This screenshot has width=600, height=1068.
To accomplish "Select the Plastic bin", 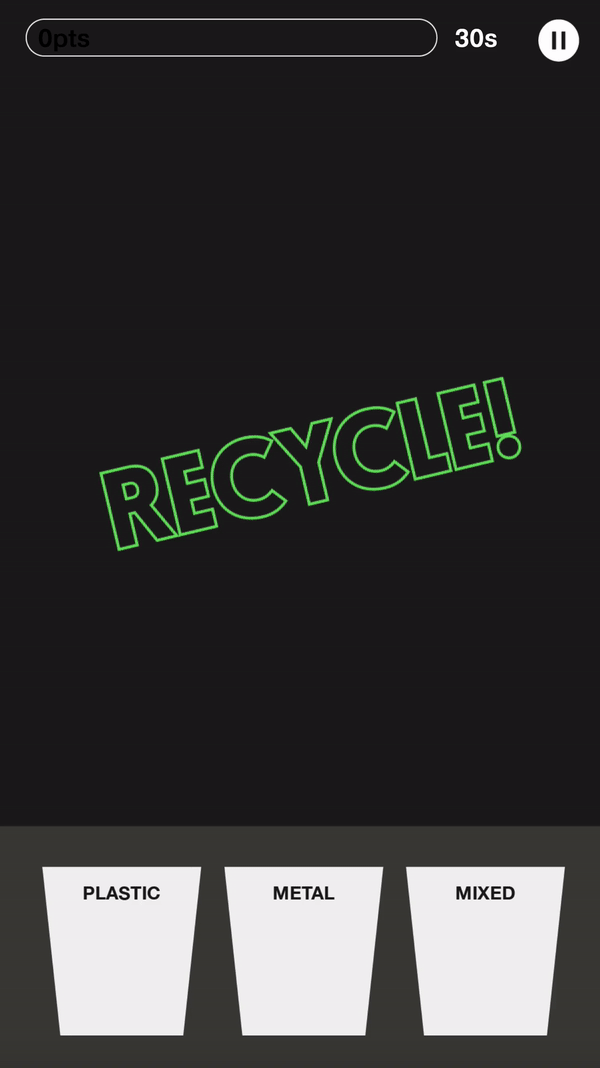I will [121, 950].
